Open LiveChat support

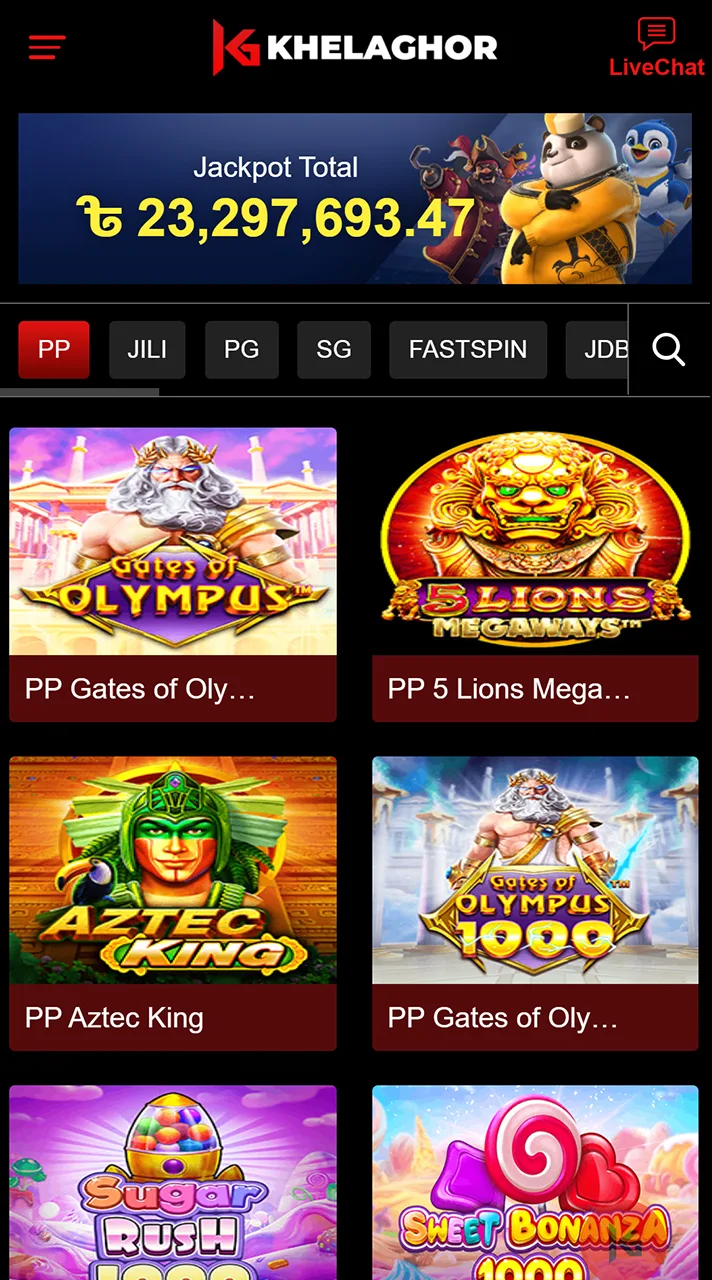(x=657, y=48)
